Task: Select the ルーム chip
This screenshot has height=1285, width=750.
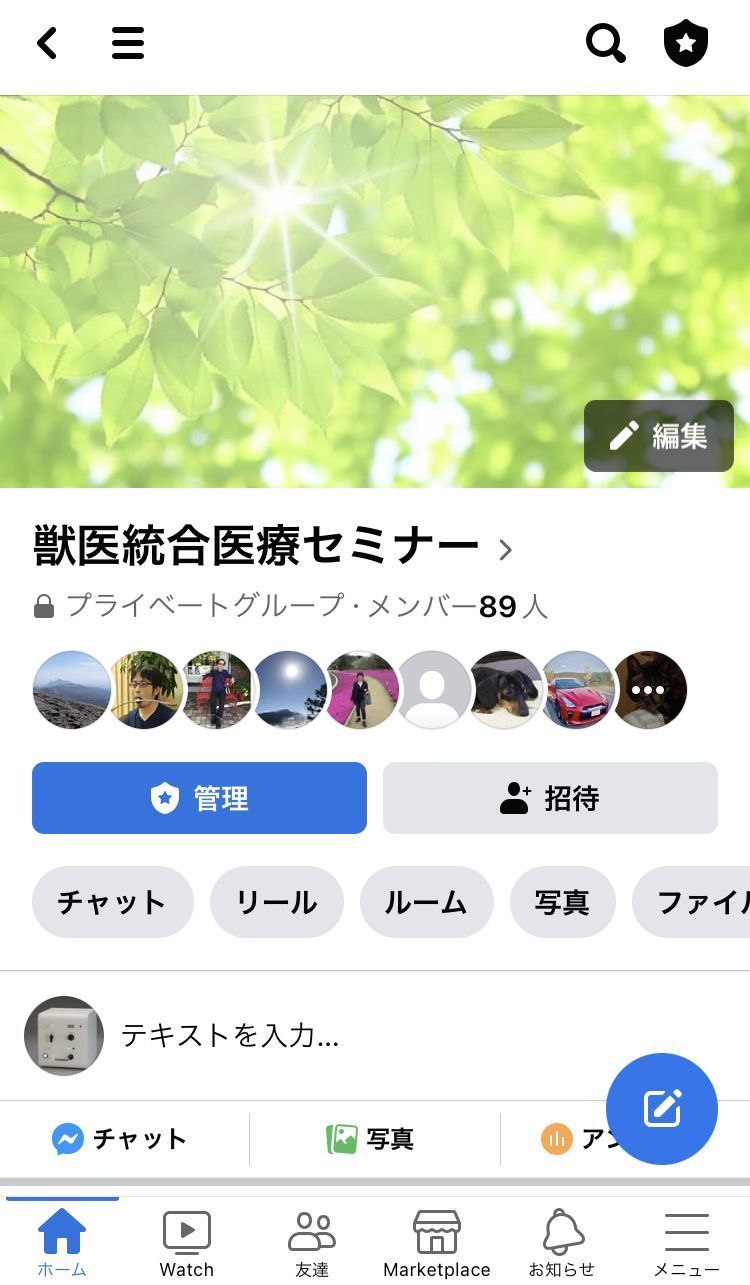Action: pos(427,902)
